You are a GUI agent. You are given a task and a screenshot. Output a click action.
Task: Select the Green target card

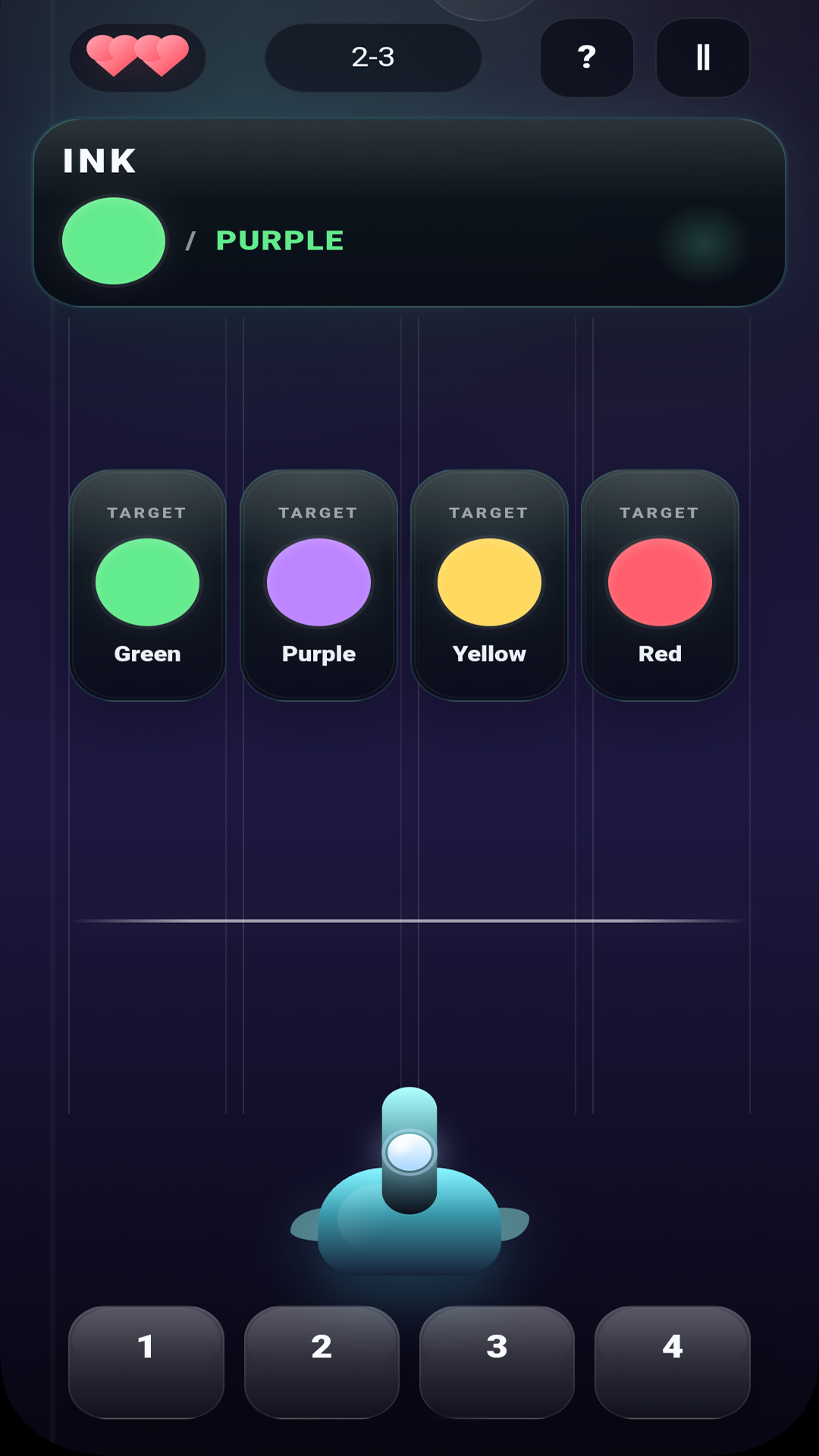tap(148, 585)
